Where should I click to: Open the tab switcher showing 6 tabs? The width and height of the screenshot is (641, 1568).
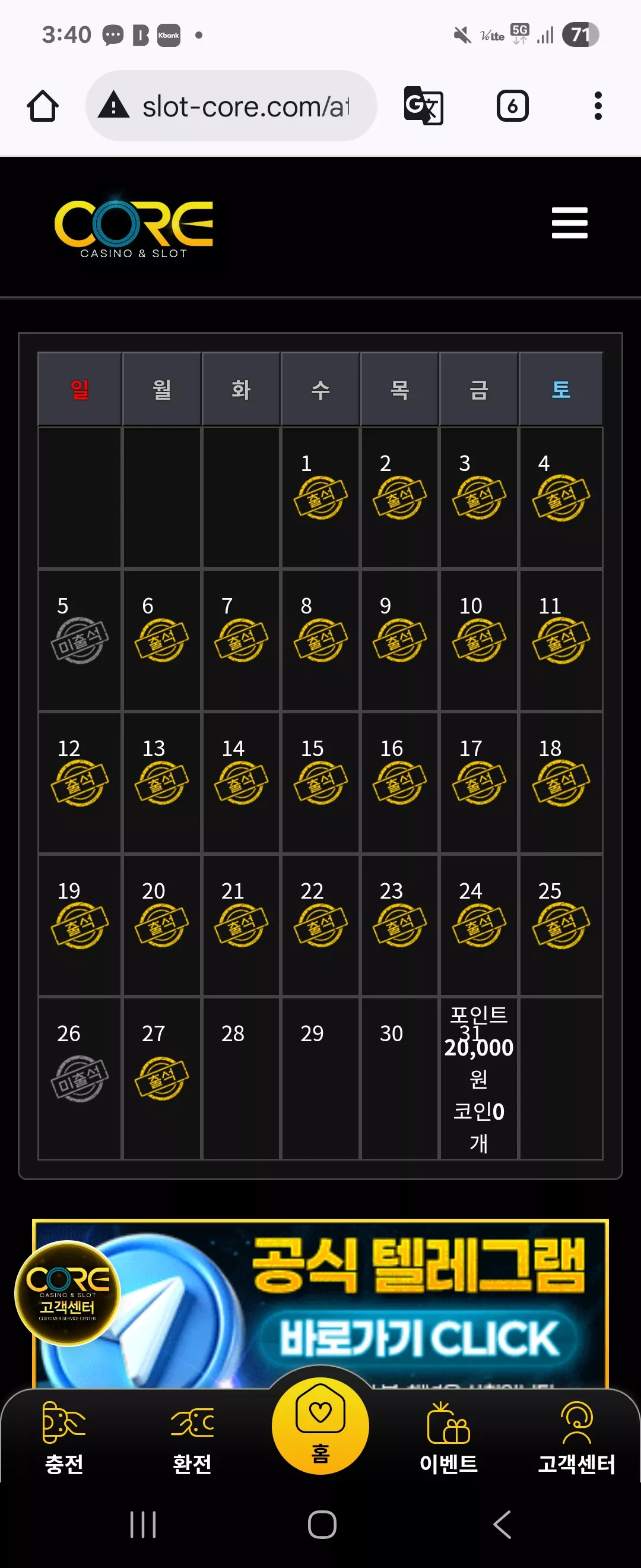(512, 106)
